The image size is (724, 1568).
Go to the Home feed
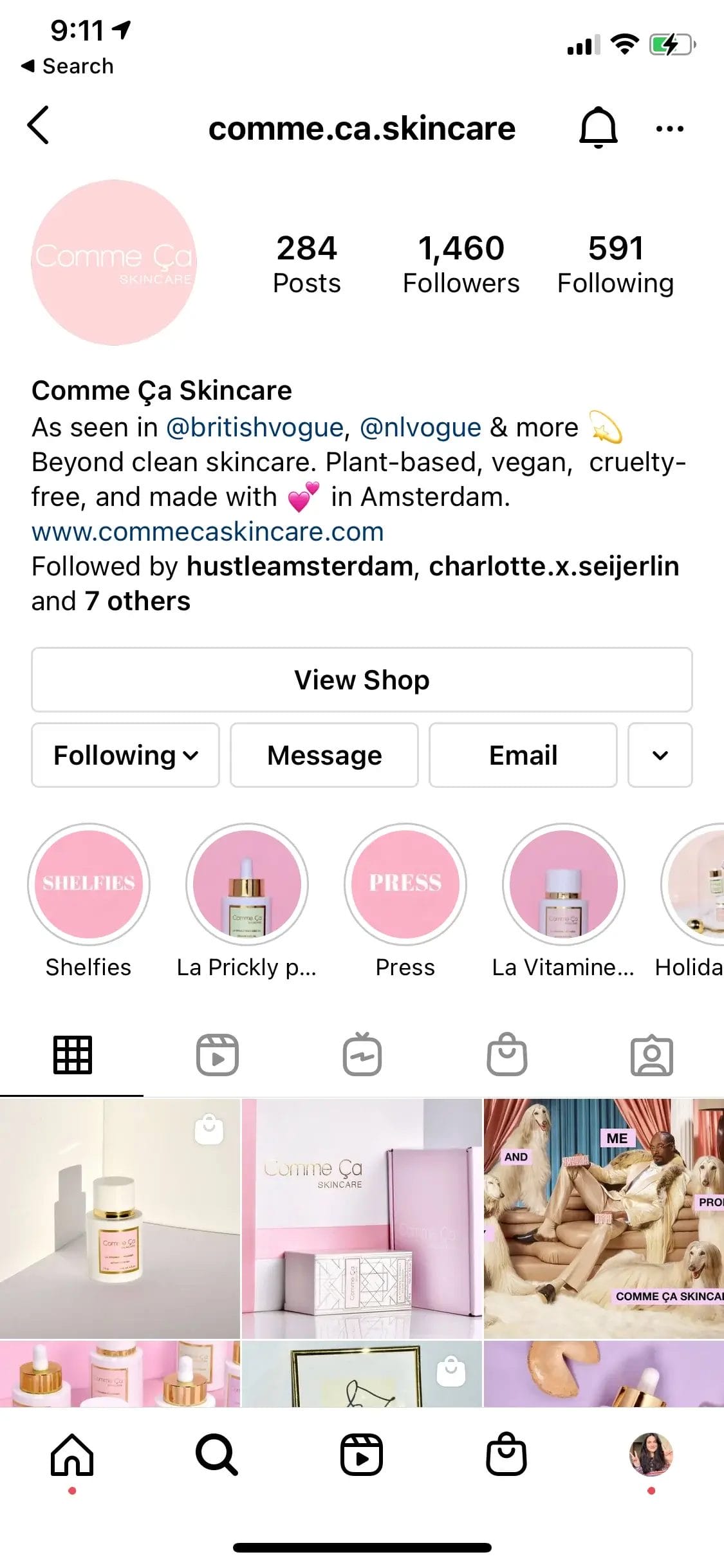72,1455
